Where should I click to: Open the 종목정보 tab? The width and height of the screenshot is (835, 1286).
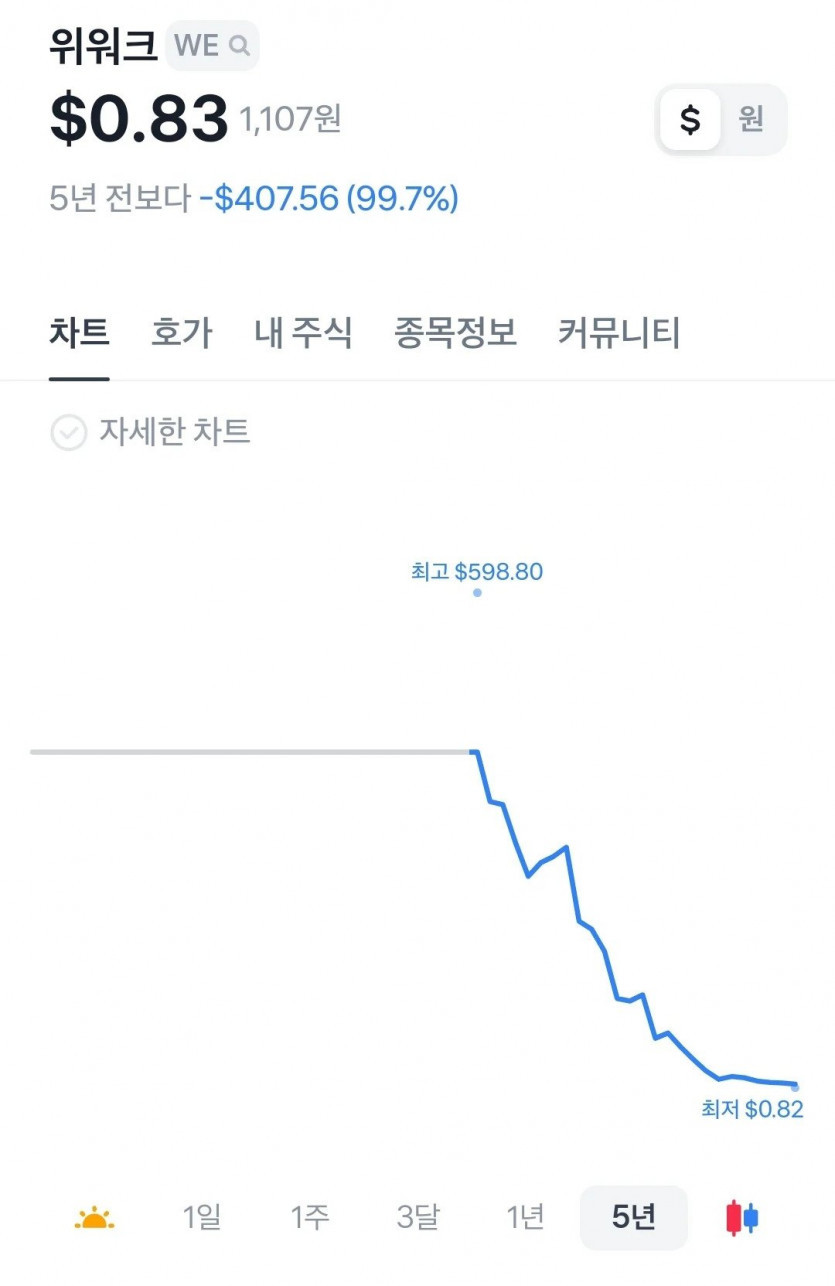(455, 332)
